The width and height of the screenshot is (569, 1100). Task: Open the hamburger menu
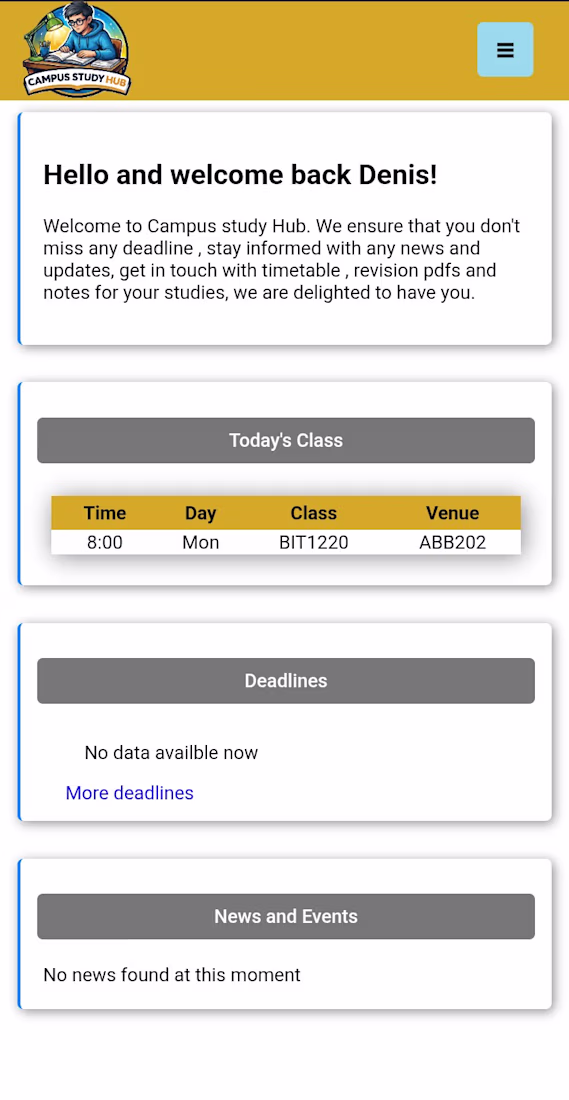coord(505,50)
